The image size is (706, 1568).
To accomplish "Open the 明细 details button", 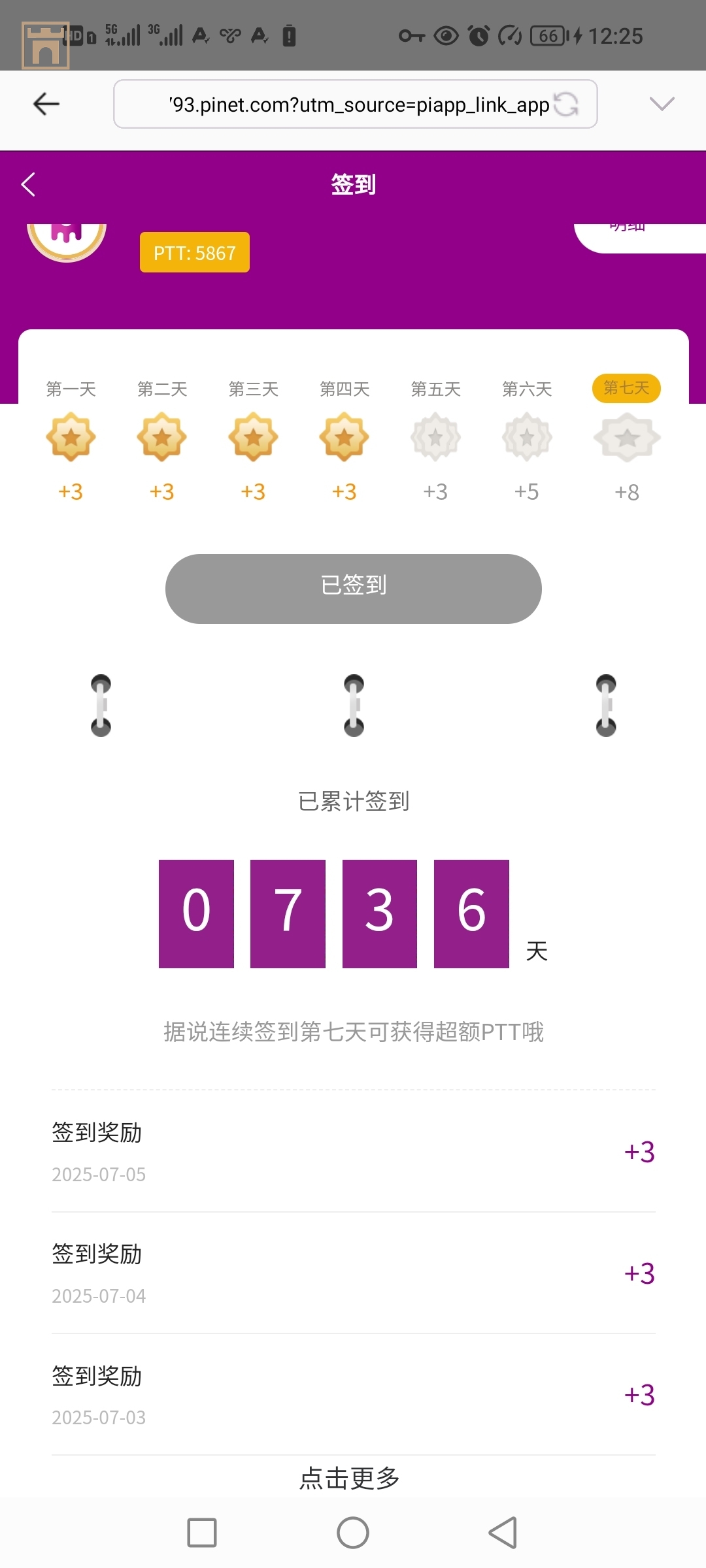I will pos(637,235).
